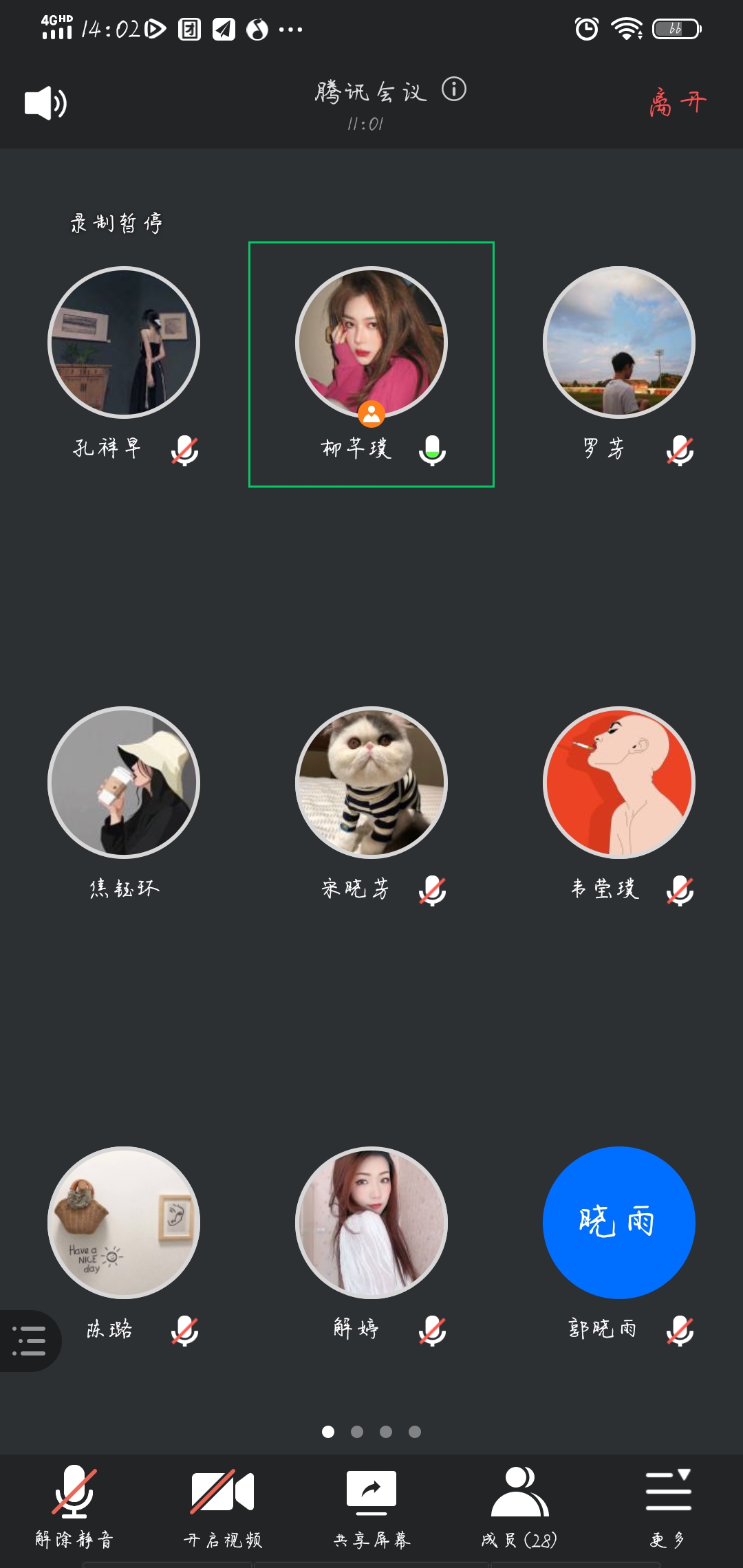Select participant 解婷's avatar
Screen dimensions: 743x1568
click(x=371, y=1223)
